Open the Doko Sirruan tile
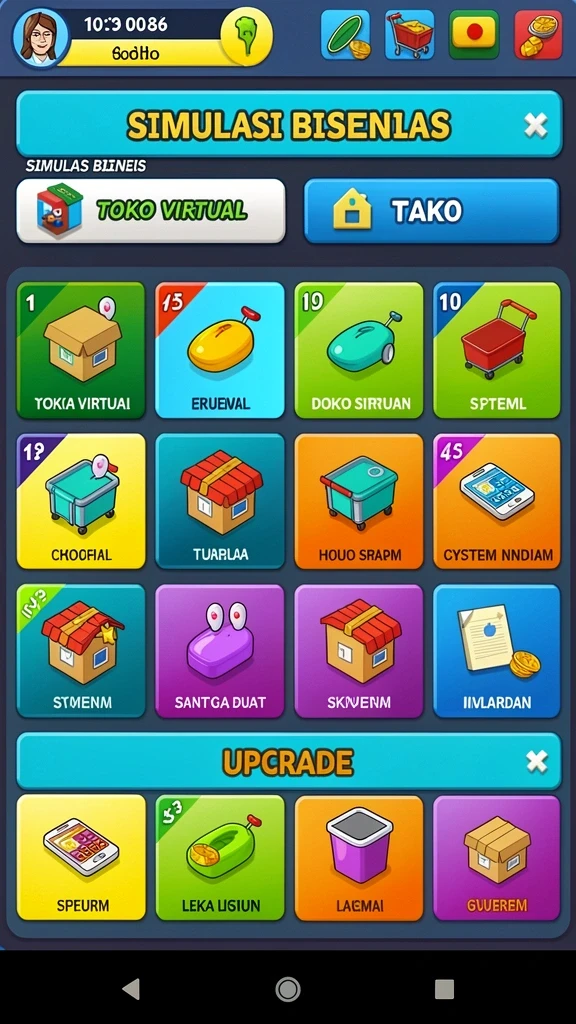 [359, 350]
